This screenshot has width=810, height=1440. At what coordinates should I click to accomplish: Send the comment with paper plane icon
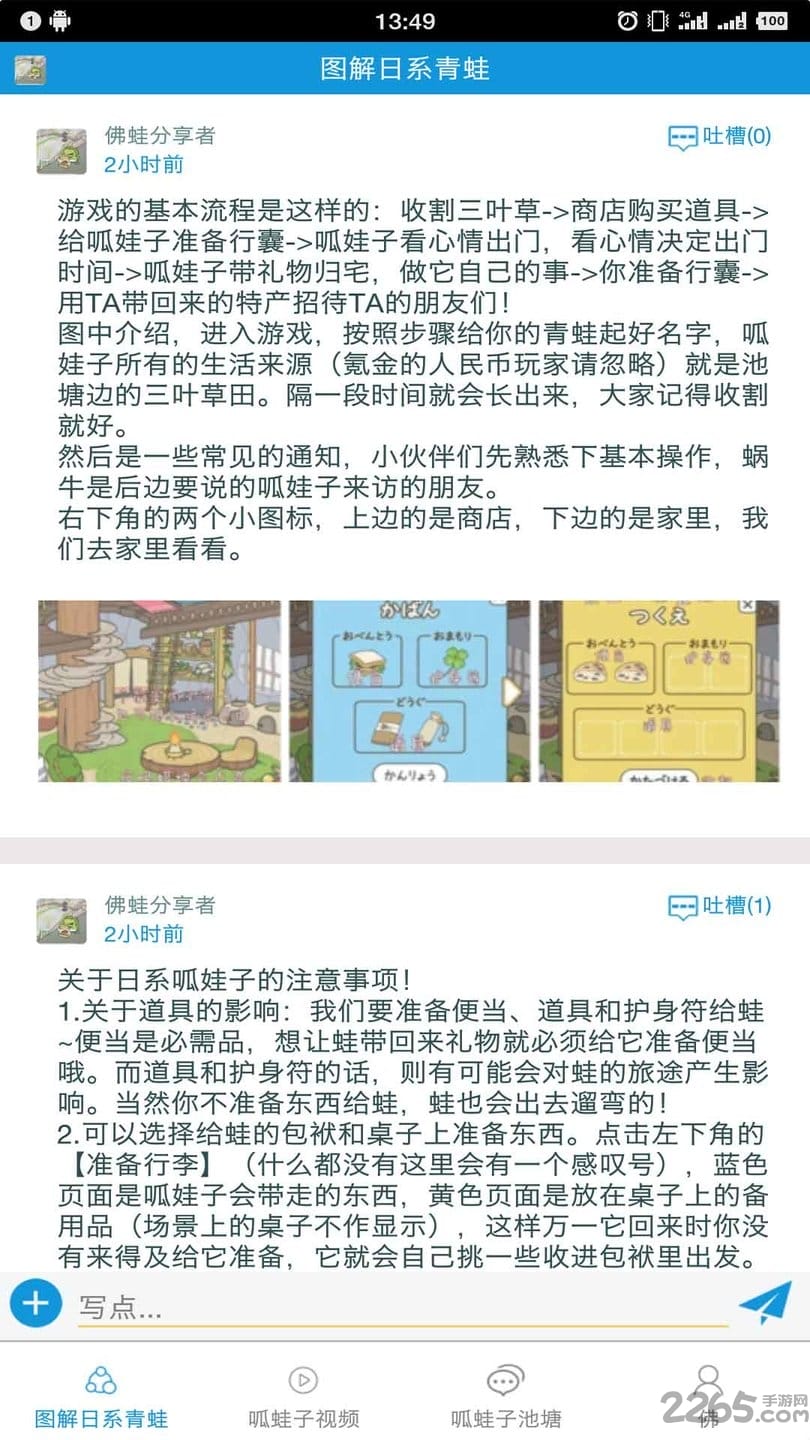(765, 1303)
